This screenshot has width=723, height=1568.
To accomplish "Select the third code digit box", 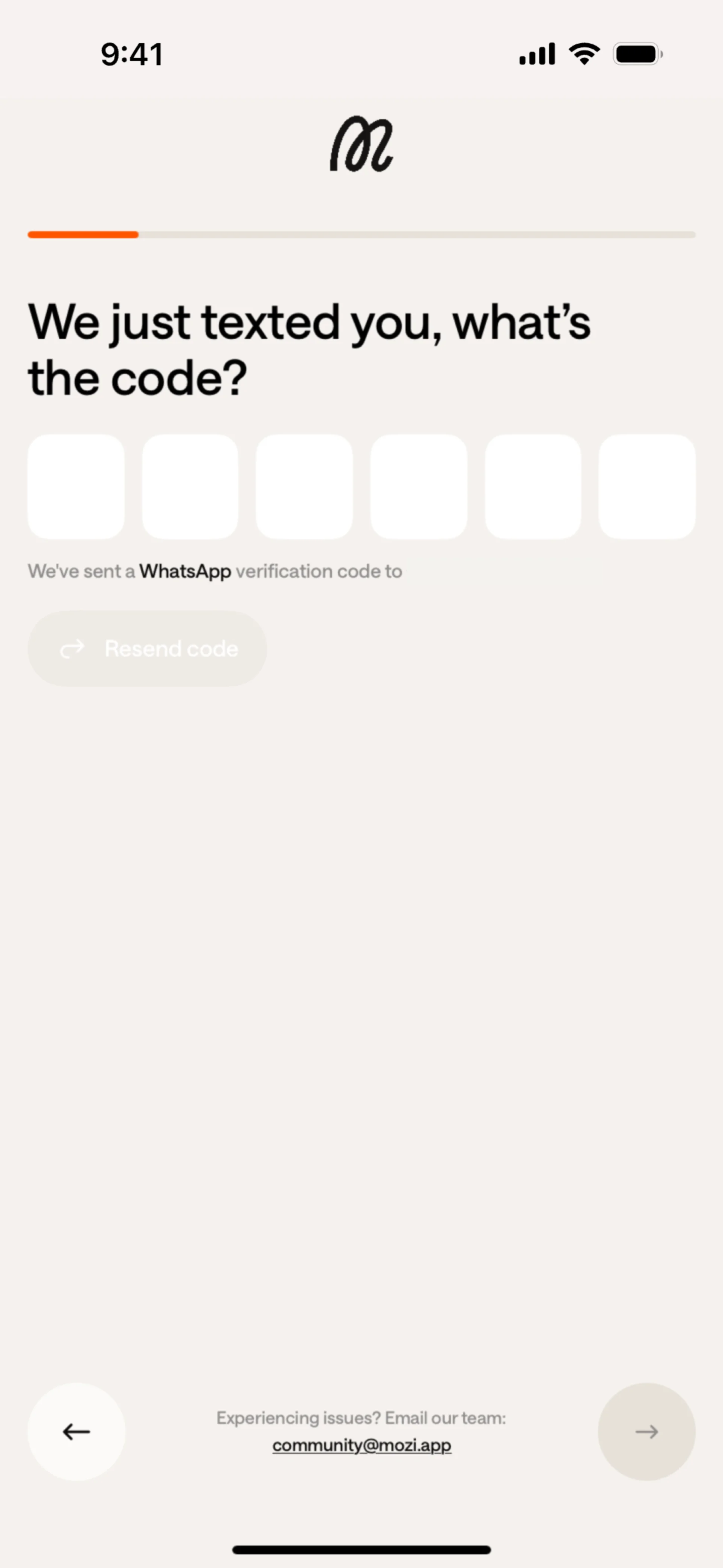I will pyautogui.click(x=304, y=486).
